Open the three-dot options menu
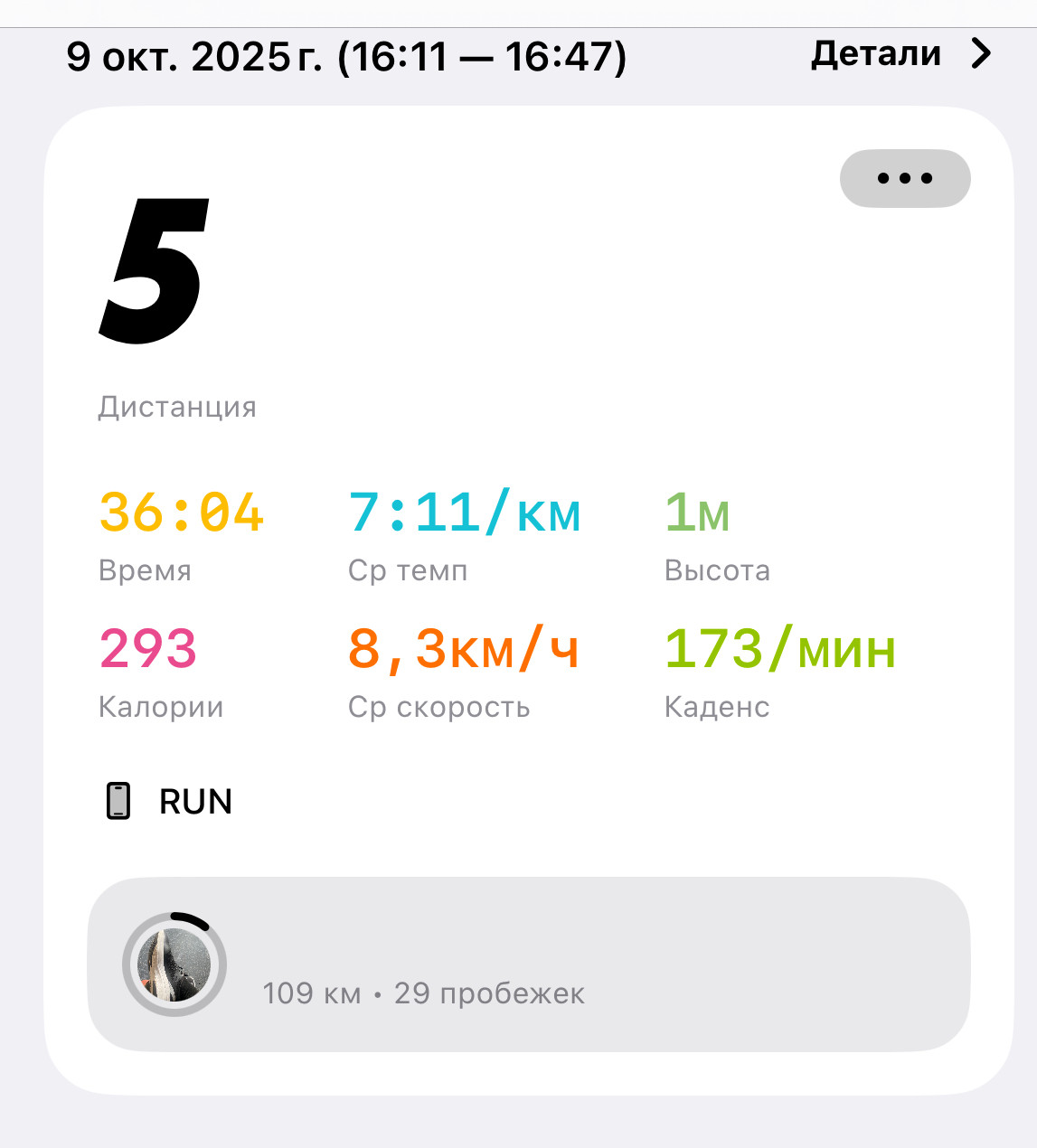The width and height of the screenshot is (1037, 1148). [905, 178]
